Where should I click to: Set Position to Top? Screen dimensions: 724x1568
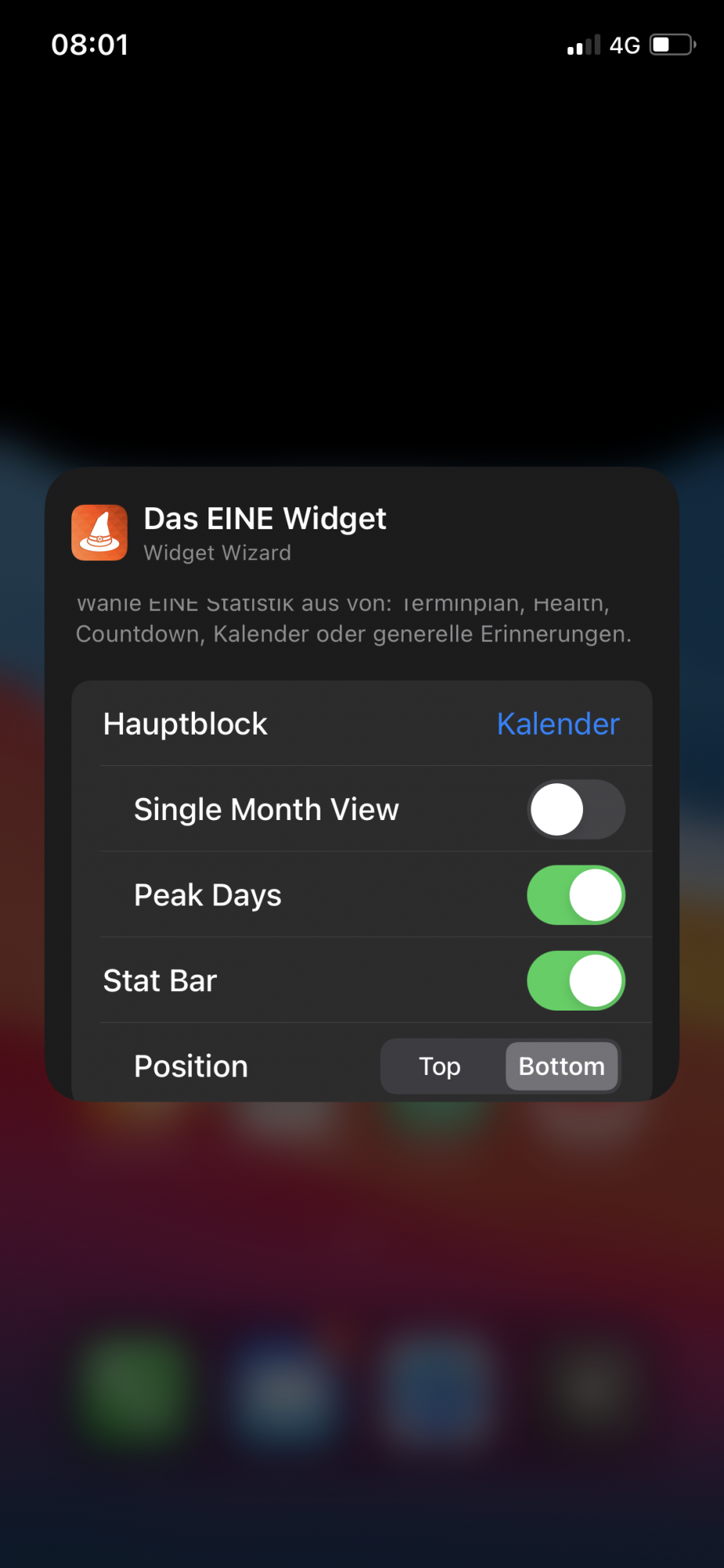pos(440,1066)
